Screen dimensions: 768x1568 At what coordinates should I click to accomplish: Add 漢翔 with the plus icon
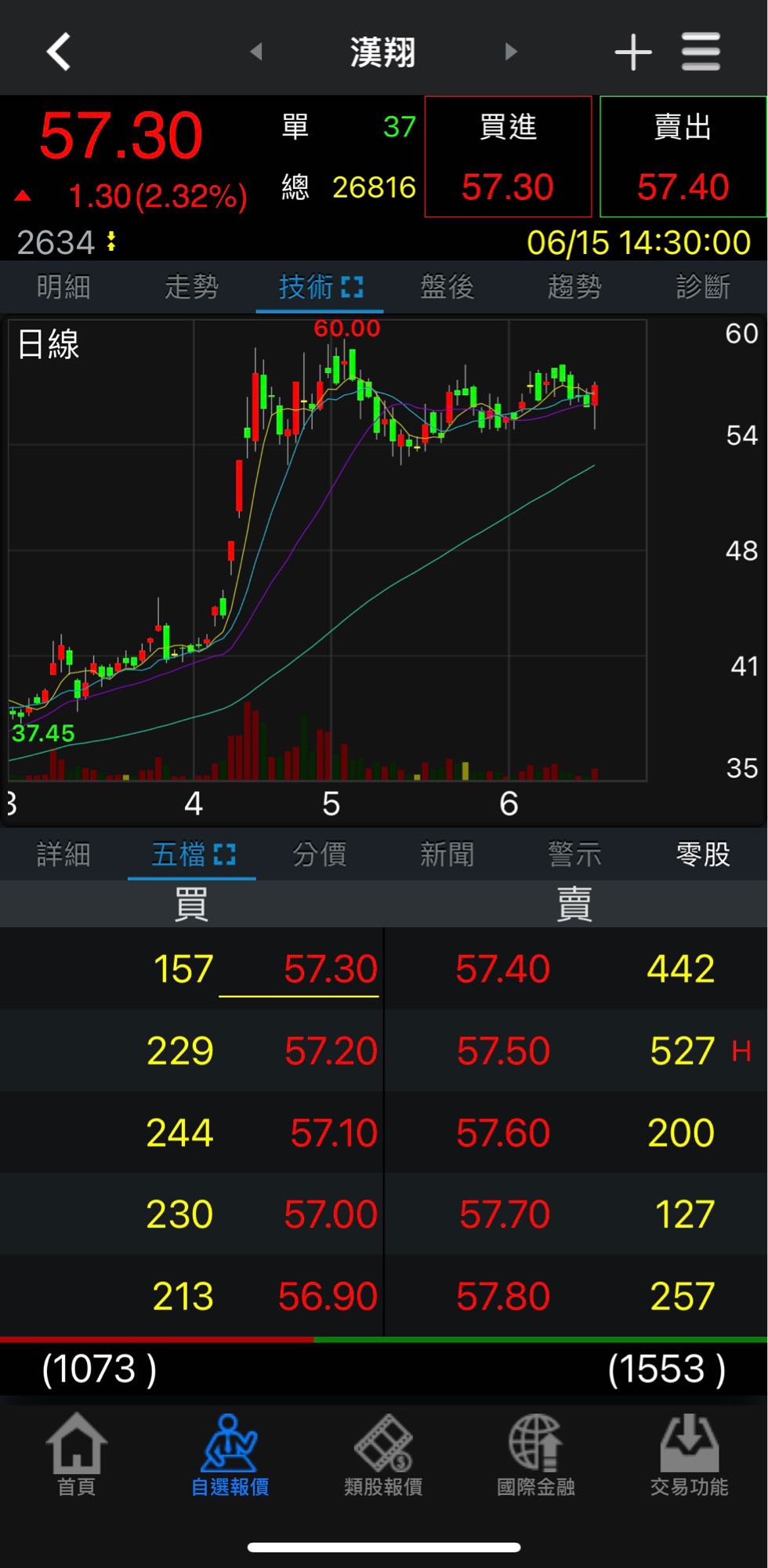tap(633, 53)
